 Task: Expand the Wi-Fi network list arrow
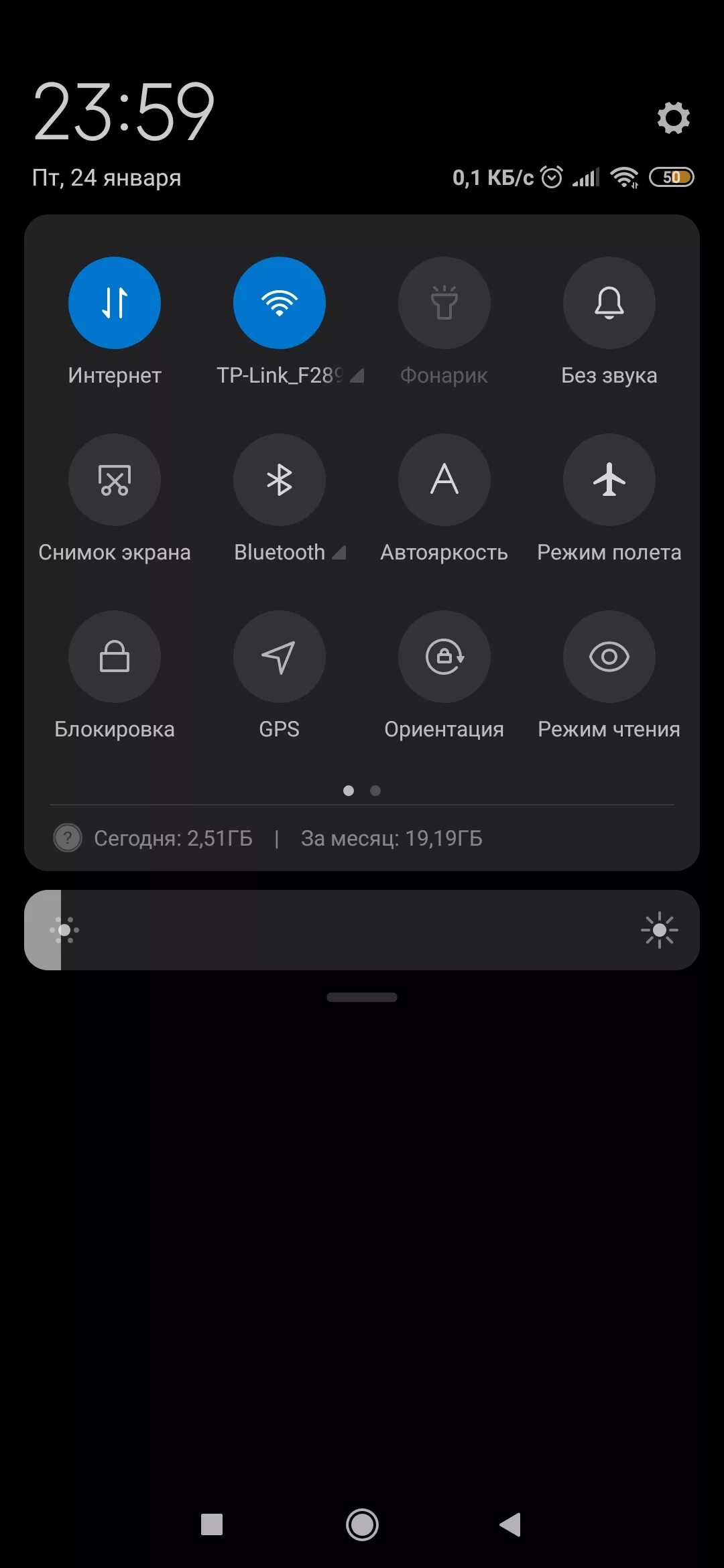[x=357, y=376]
